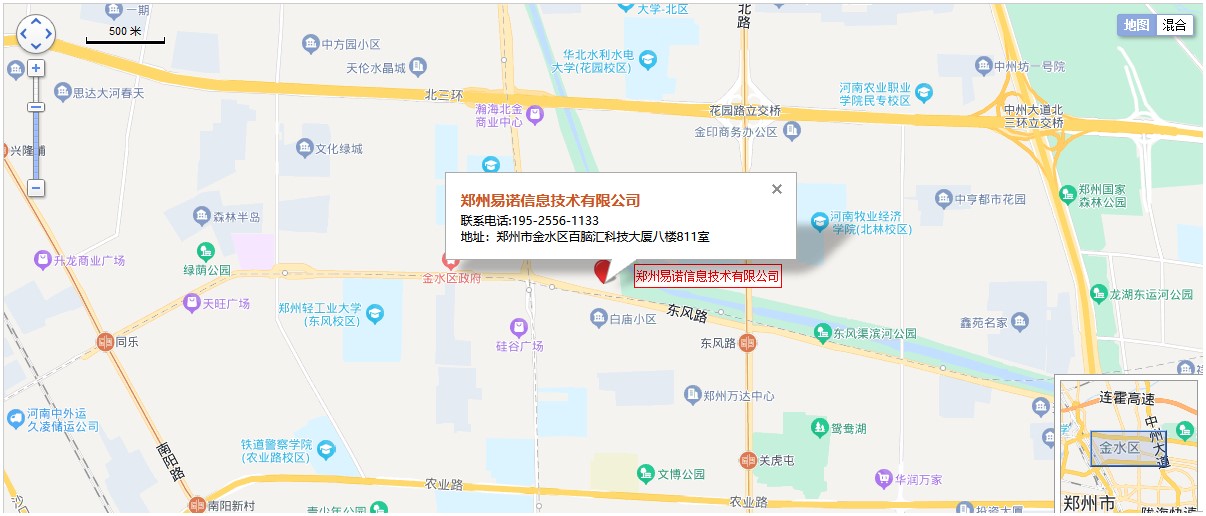Close the 郑州易诺信息技术有限公司 info popup
This screenshot has width=1206, height=516.
point(777,189)
